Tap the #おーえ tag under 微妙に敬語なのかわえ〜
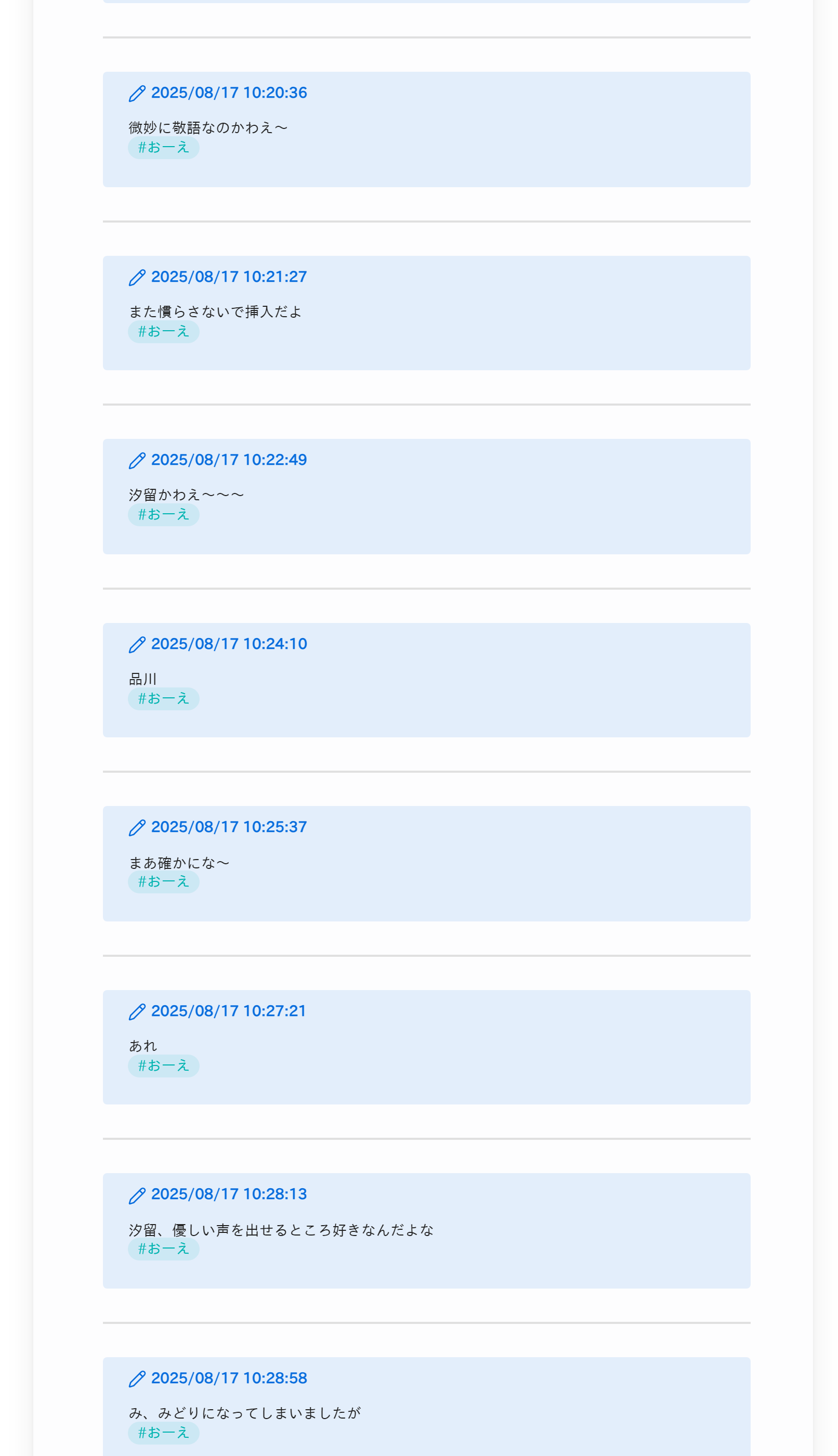 tap(163, 147)
